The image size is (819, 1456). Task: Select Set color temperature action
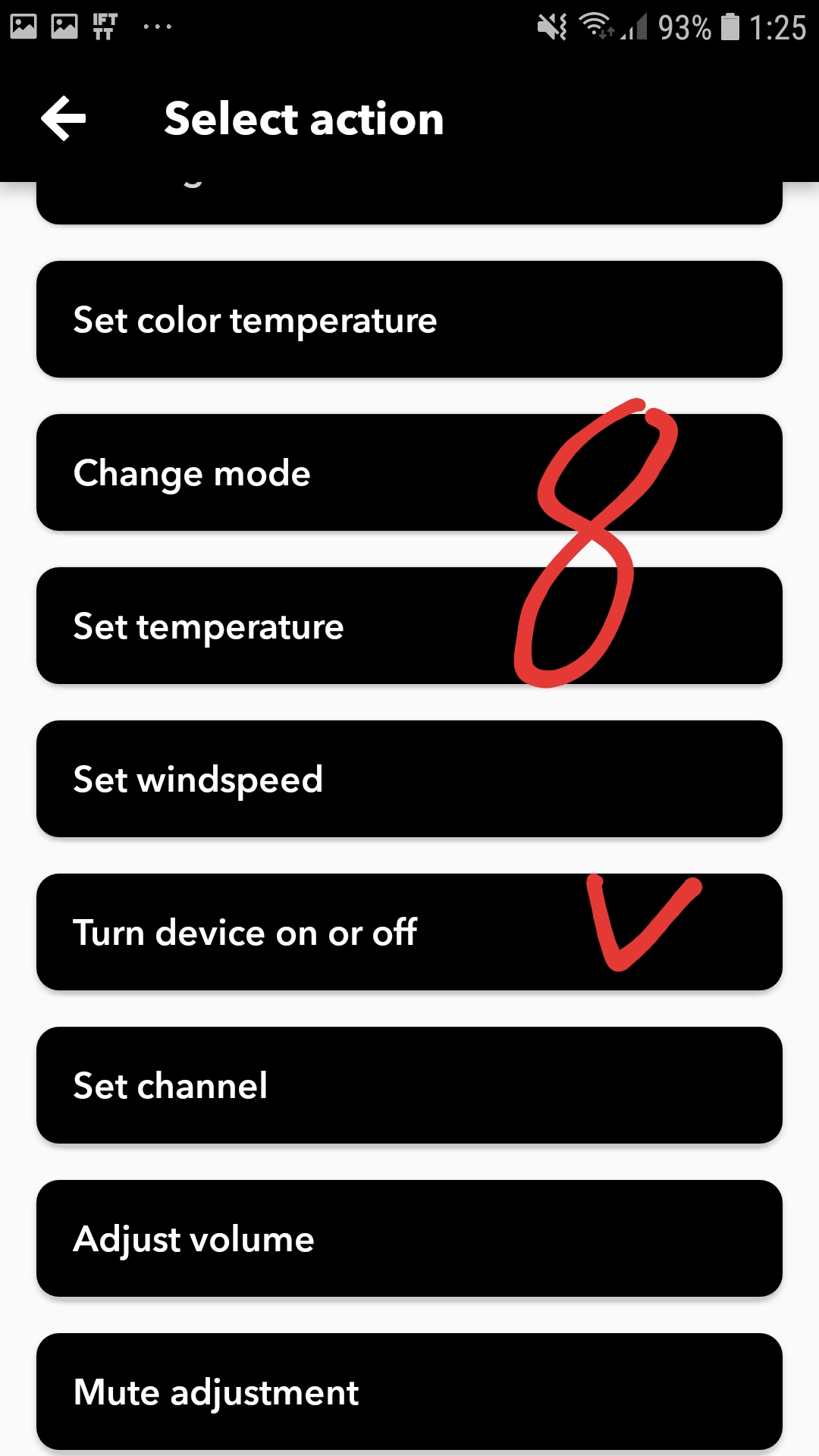[409, 319]
